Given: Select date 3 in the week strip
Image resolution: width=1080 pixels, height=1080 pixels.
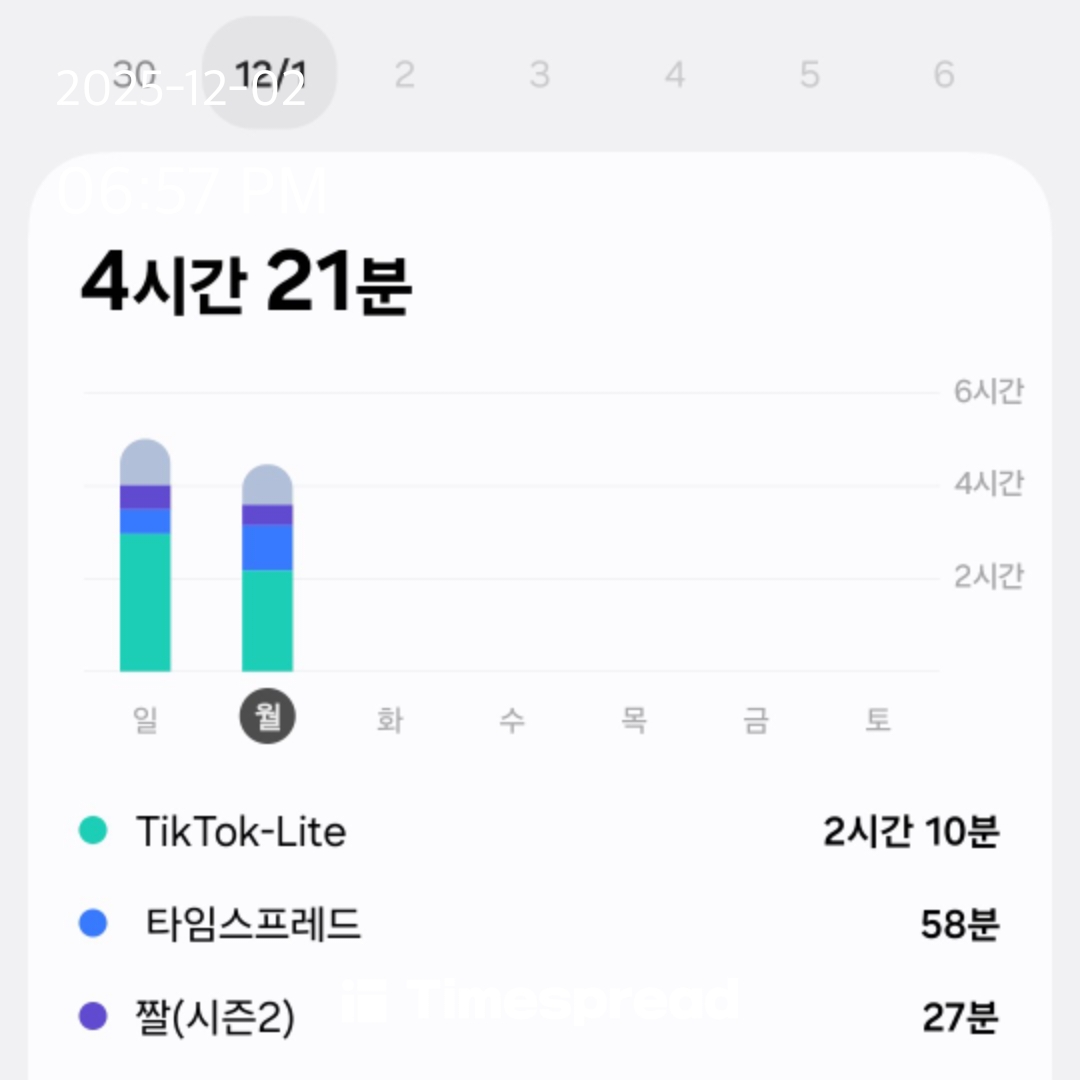Looking at the screenshot, I should point(539,74).
